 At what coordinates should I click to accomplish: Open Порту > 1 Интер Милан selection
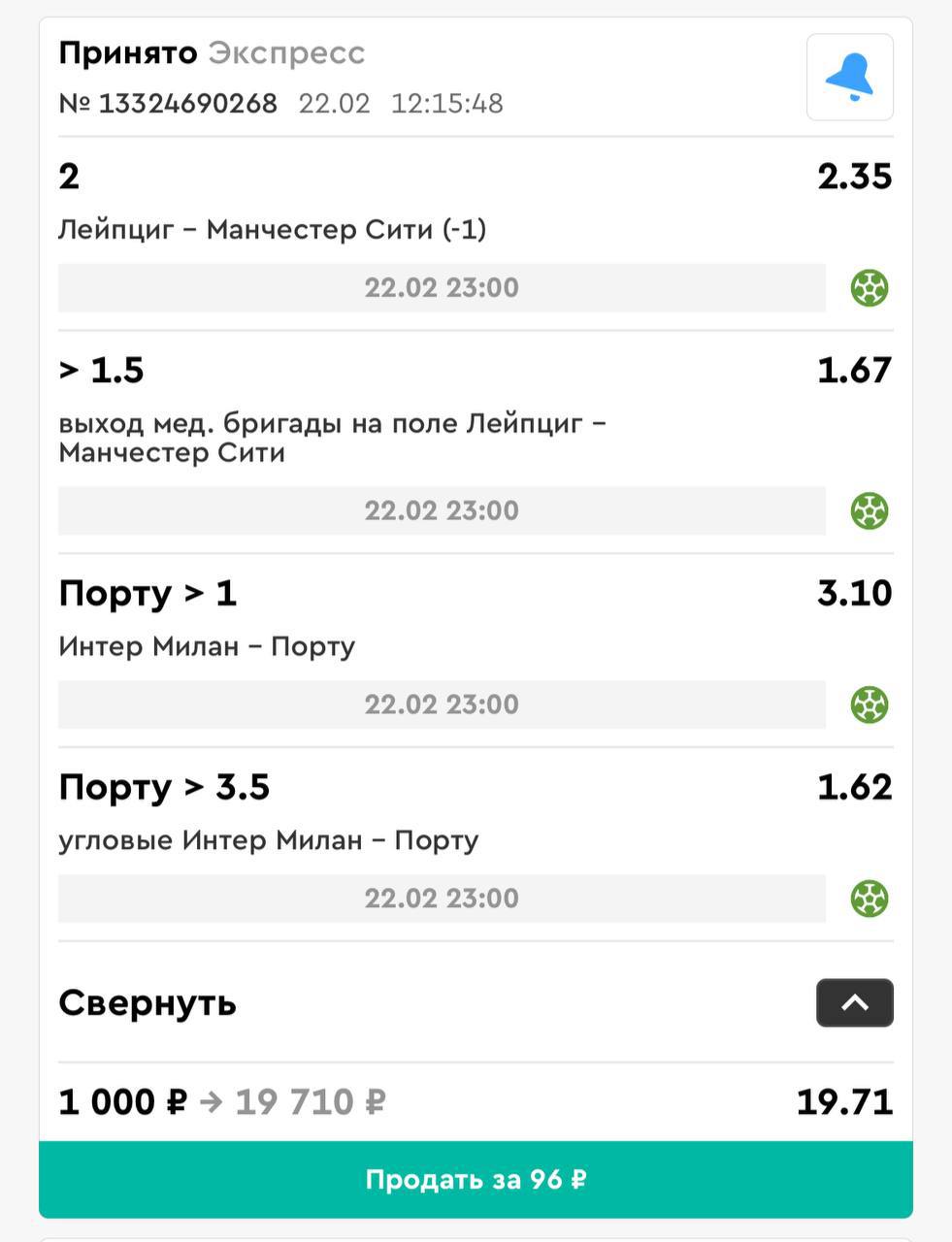click(x=207, y=646)
